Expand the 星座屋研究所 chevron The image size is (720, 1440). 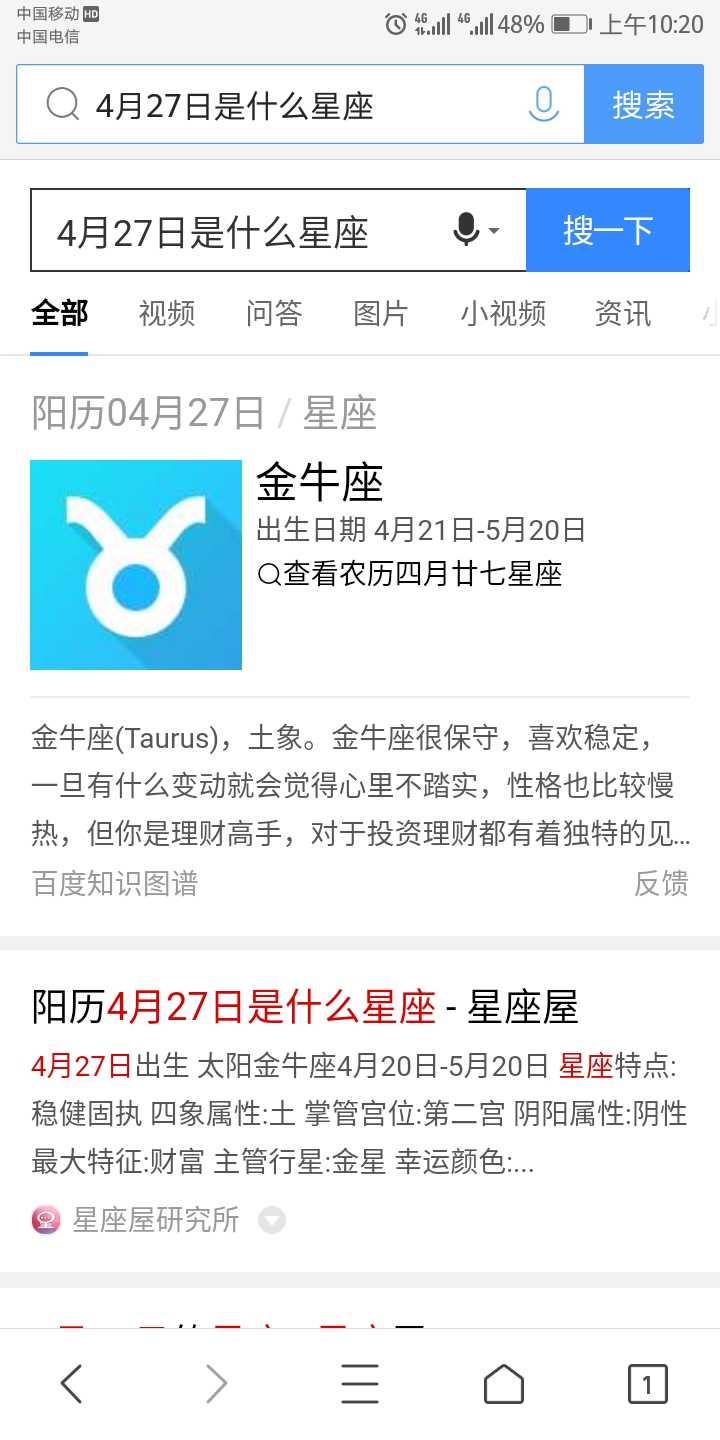pyautogui.click(x=270, y=1220)
